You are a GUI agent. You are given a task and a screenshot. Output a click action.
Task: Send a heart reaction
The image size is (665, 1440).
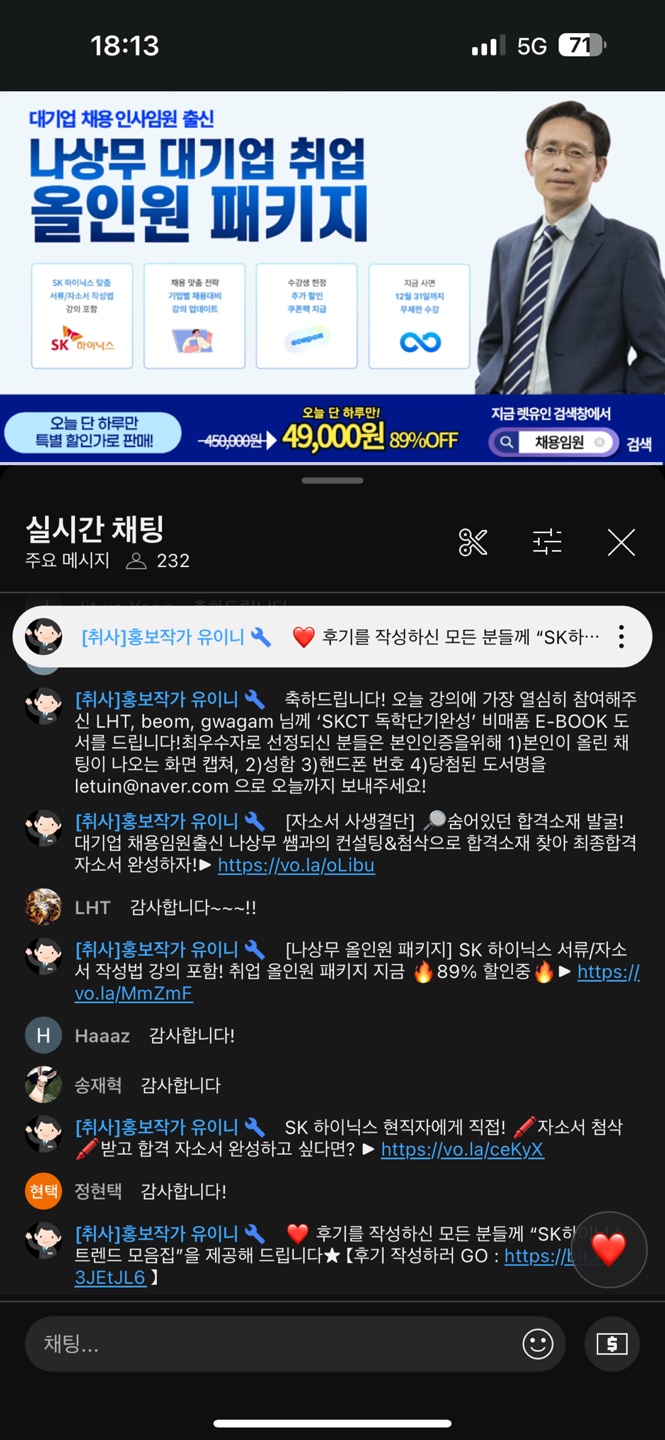[608, 1248]
